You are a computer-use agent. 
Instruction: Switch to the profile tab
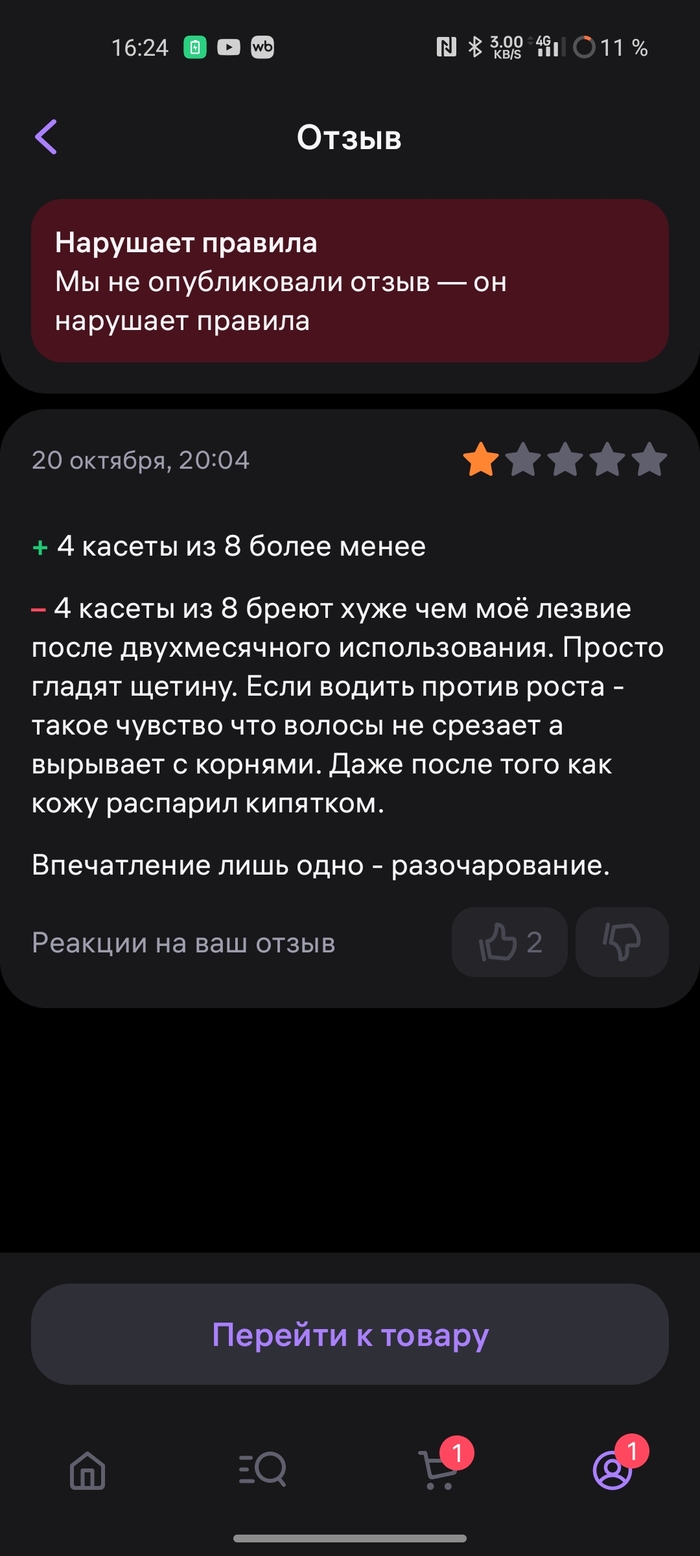pyautogui.click(x=612, y=1470)
